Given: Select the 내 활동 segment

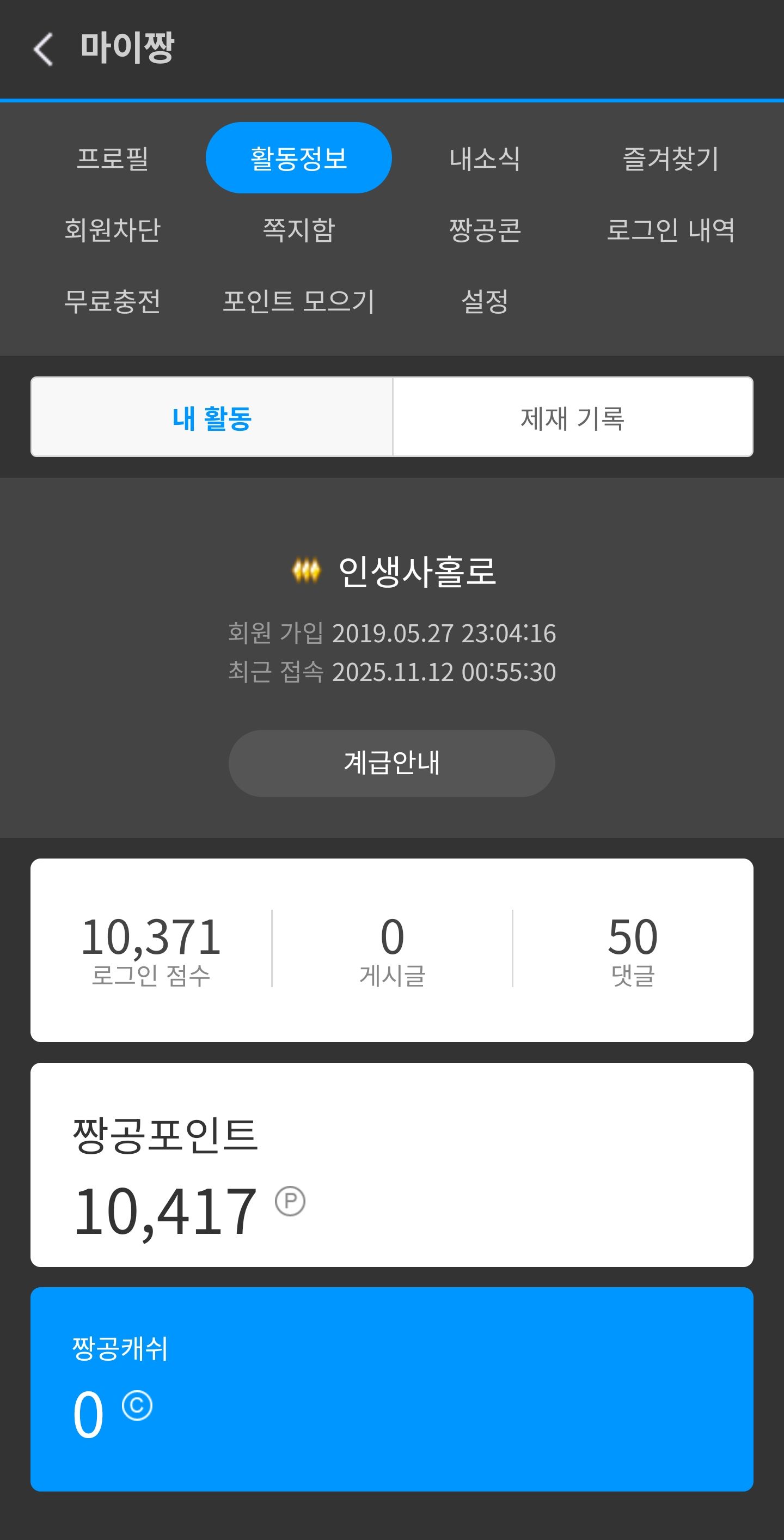Looking at the screenshot, I should click(212, 417).
